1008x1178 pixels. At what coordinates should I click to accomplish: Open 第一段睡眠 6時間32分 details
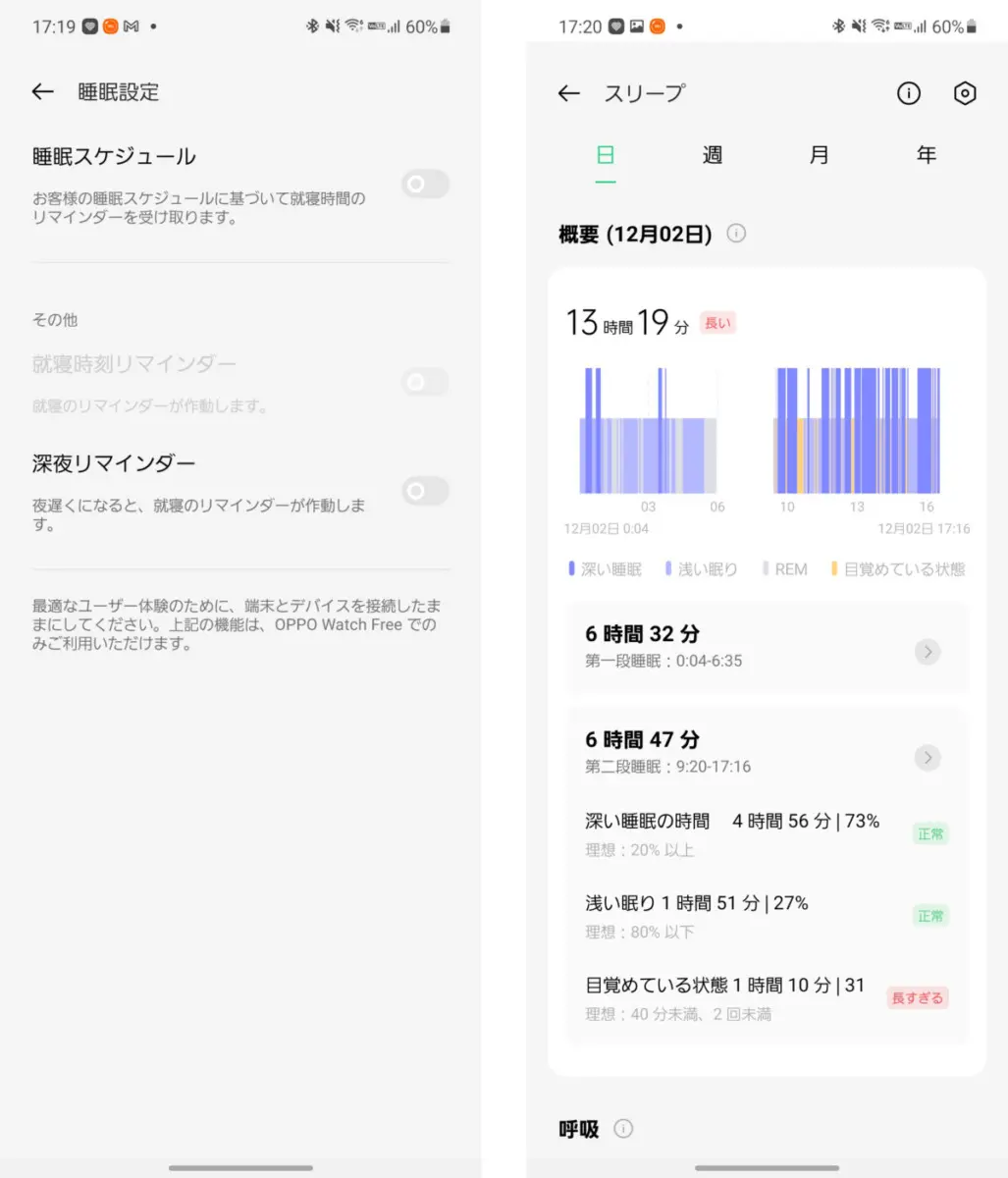point(927,652)
